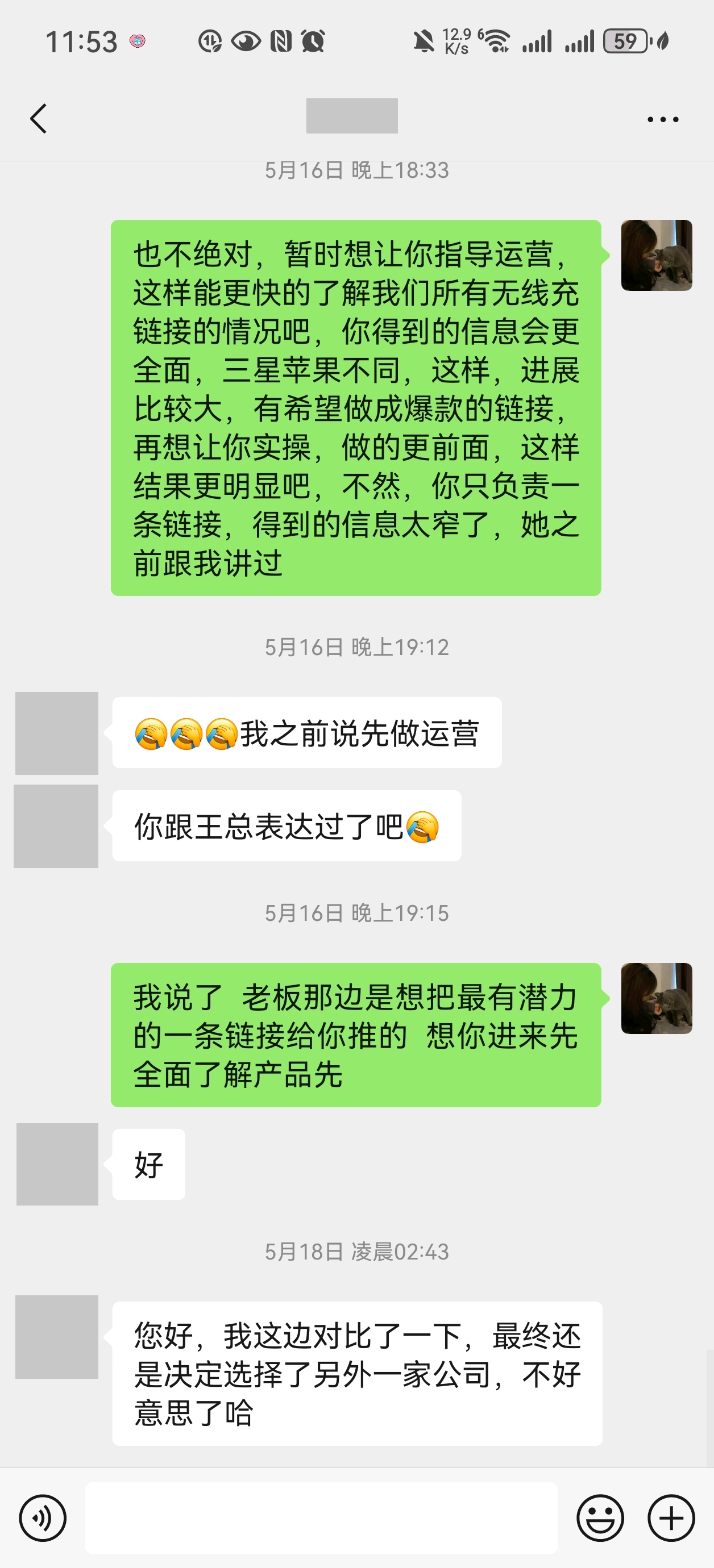Open the plus attachments menu
Screen dimensions: 714x1568
click(671, 1517)
